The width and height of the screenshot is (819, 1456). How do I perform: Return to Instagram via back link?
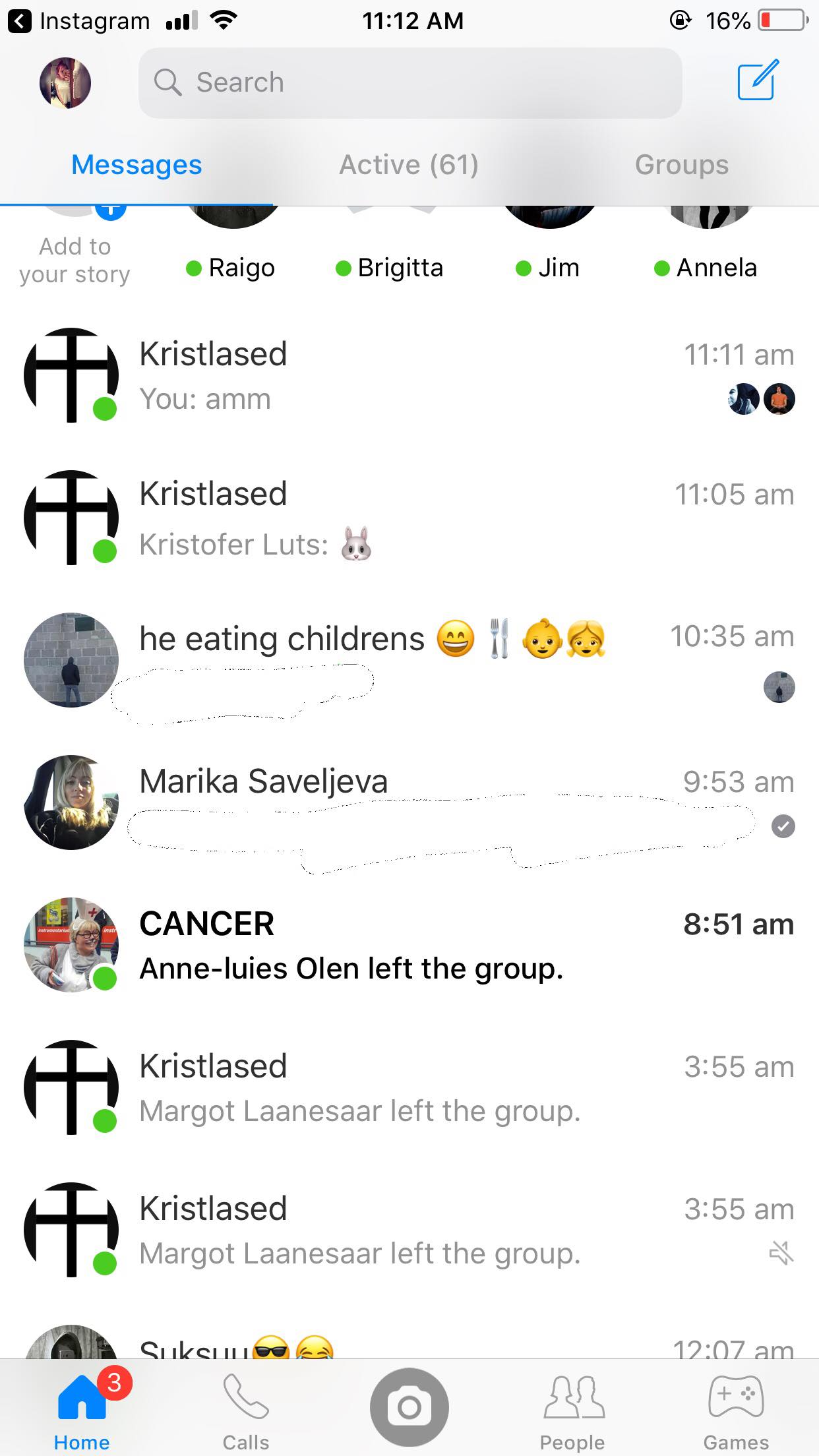(x=79, y=21)
